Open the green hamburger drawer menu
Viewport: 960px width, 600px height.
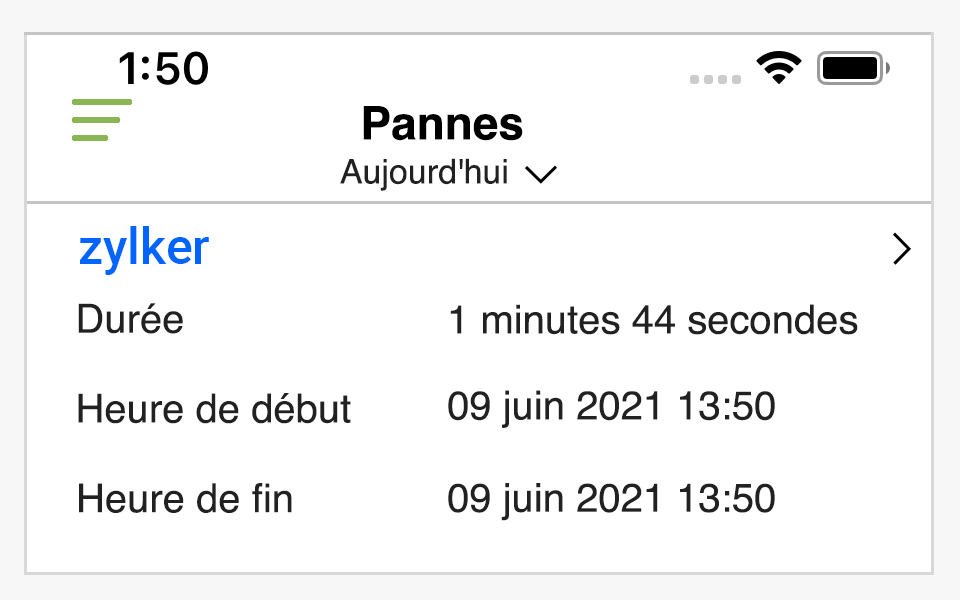(x=101, y=120)
